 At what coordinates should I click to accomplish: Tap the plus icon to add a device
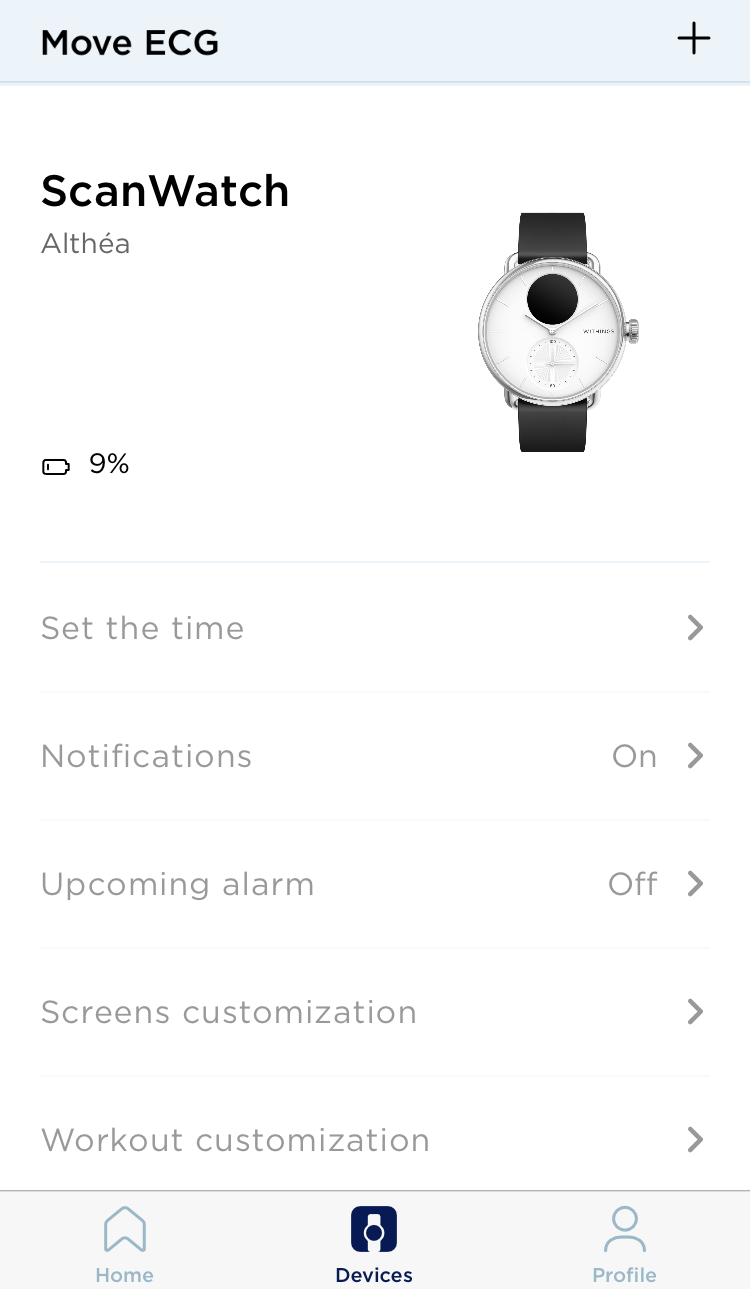(x=693, y=40)
